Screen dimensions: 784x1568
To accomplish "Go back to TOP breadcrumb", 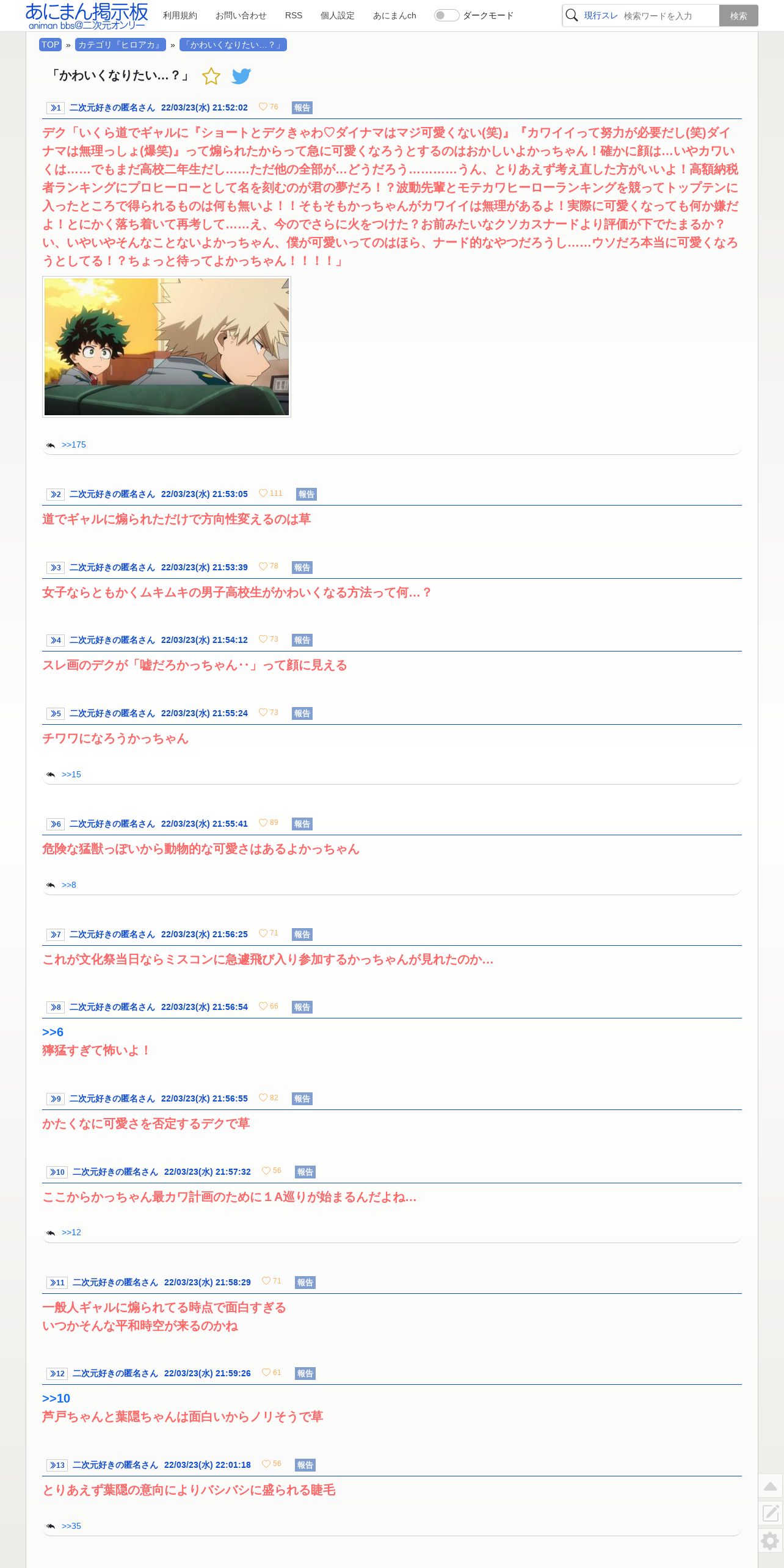I will point(50,45).
